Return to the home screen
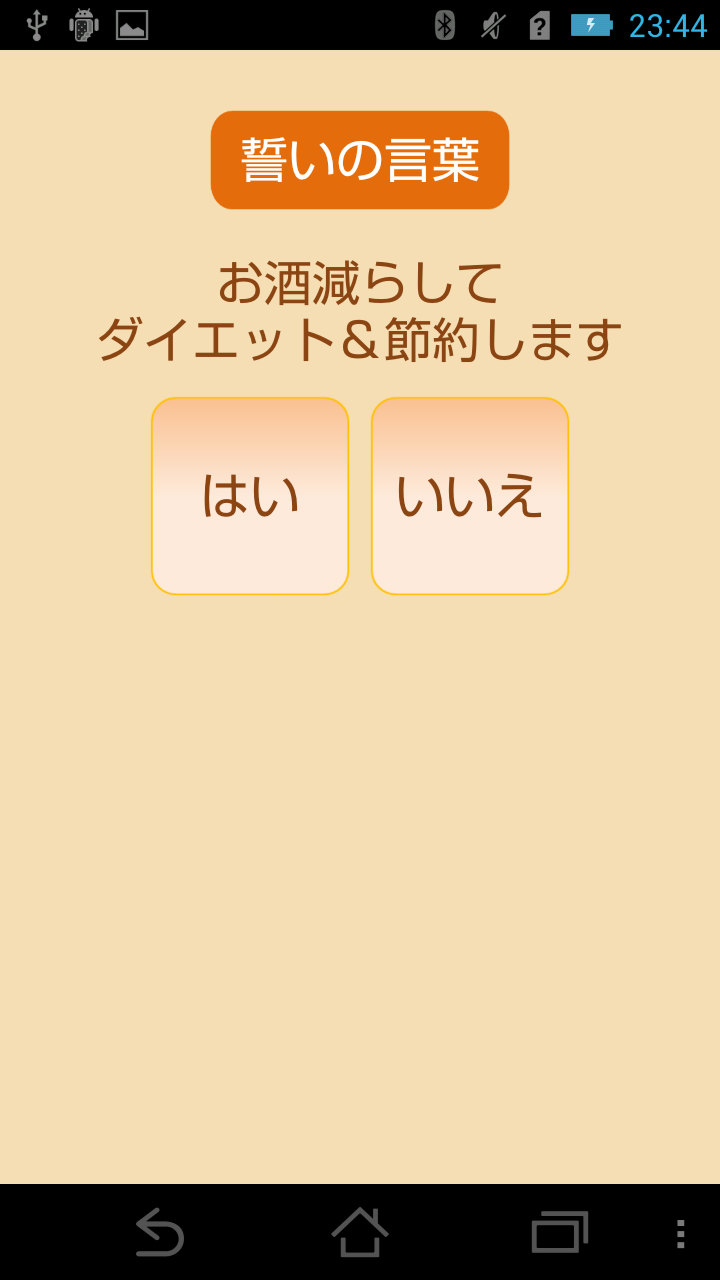 click(360, 1232)
